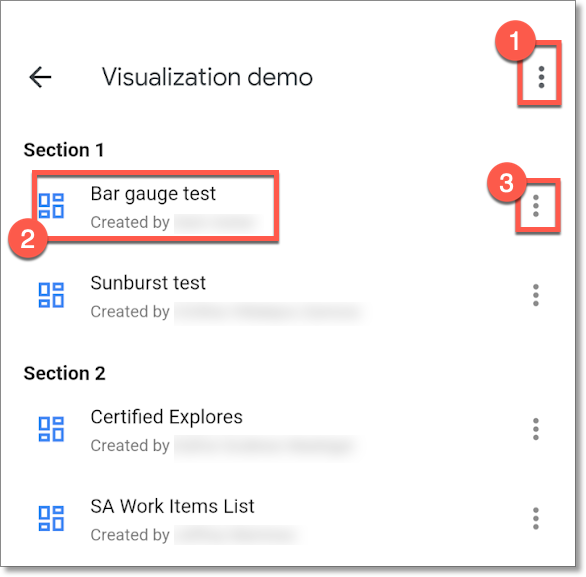Open options for SA Work Items List
586x577 pixels.
coord(536,518)
